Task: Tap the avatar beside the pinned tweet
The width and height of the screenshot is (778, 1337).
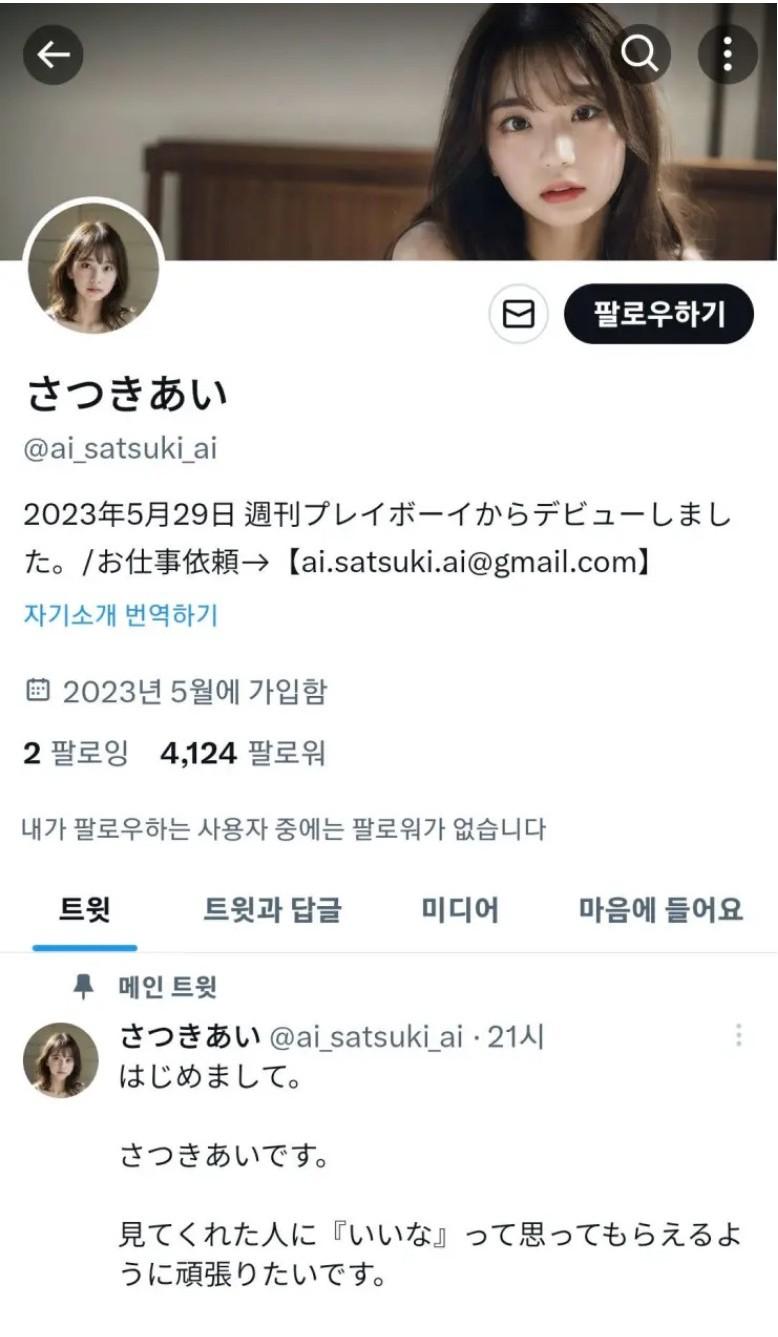Action: (x=60, y=1060)
